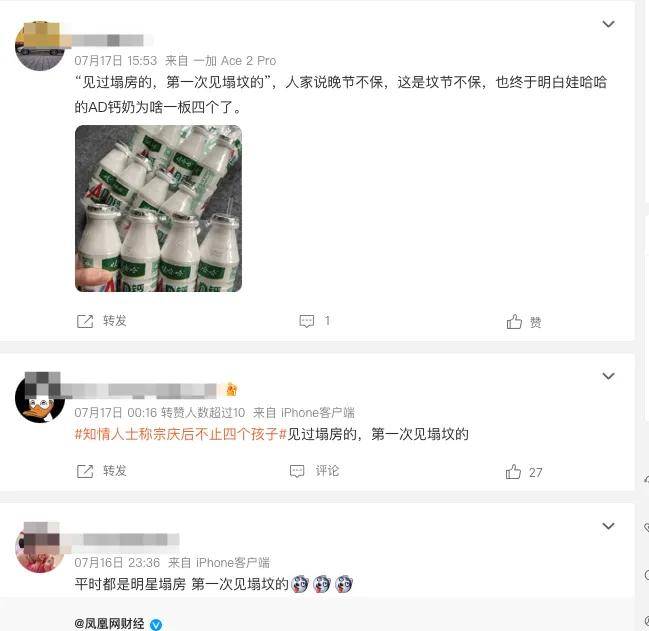Repost the AD钙奶 post
Image resolution: width=649 pixels, height=631 pixels.
click(102, 321)
